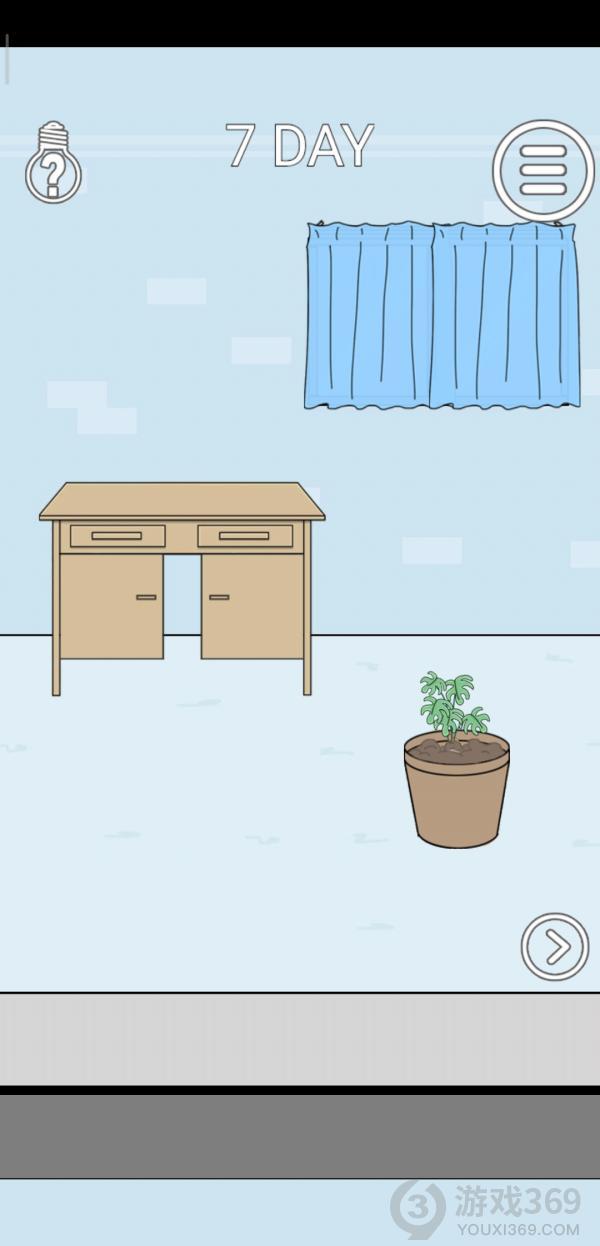The image size is (600, 1246).
Task: Go to the next room with arrow
Action: pyautogui.click(x=555, y=946)
